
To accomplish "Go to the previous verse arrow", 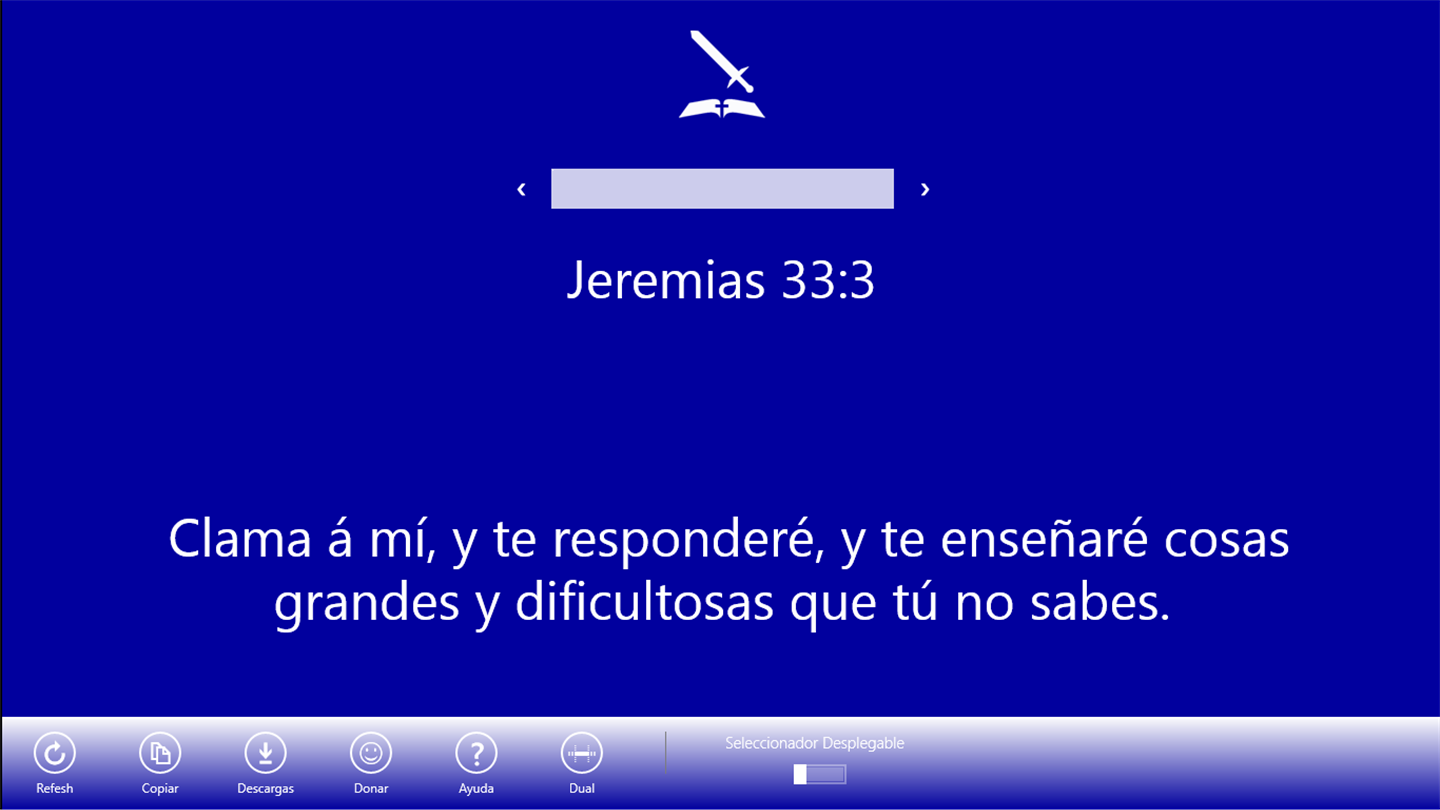I will tap(521, 189).
